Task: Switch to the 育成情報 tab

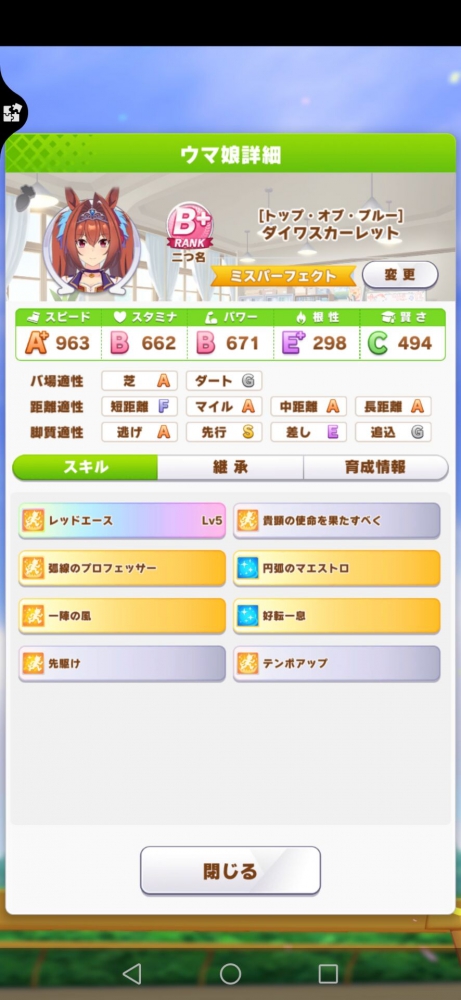Action: pyautogui.click(x=376, y=467)
